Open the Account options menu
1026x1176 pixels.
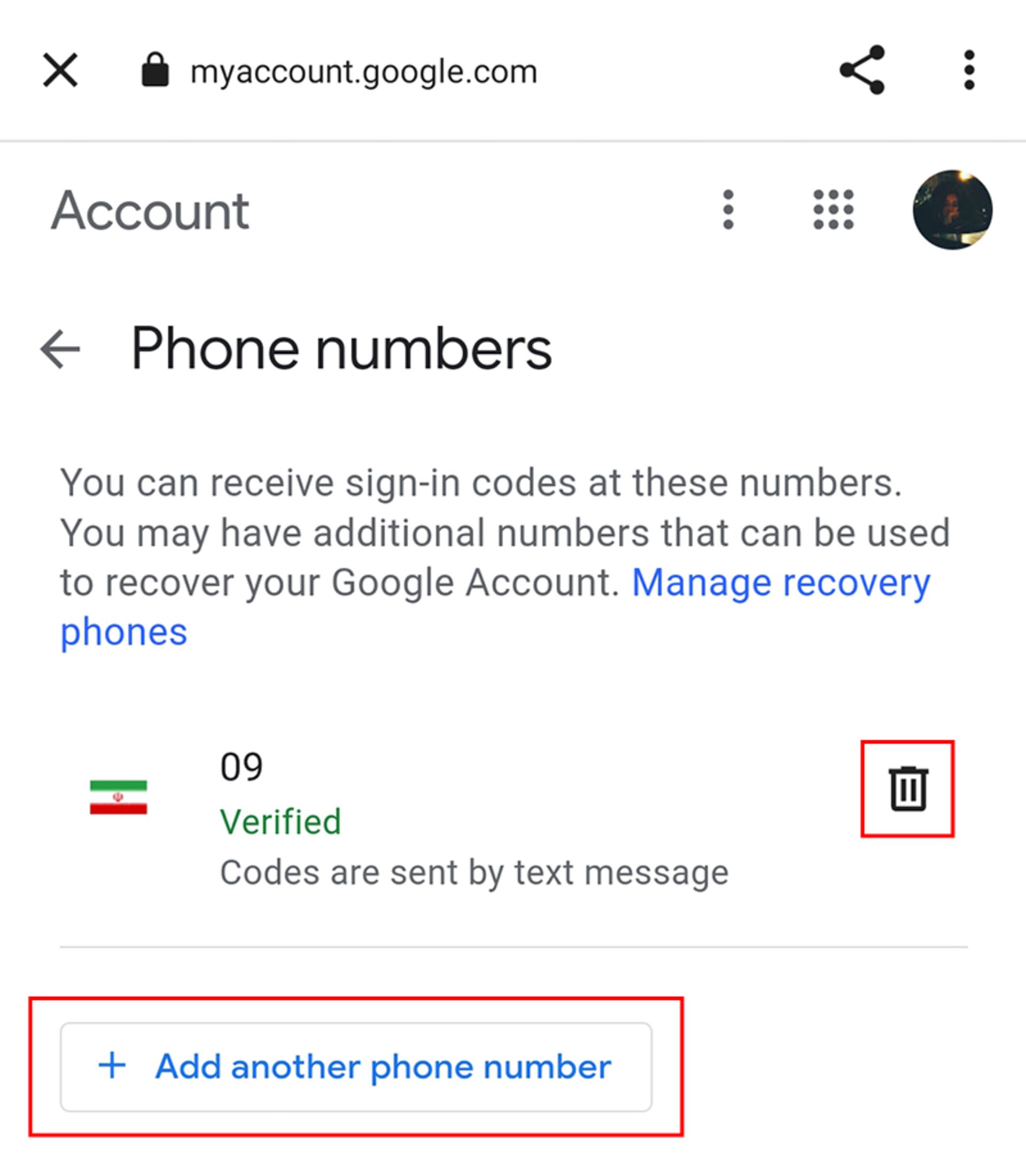point(728,209)
